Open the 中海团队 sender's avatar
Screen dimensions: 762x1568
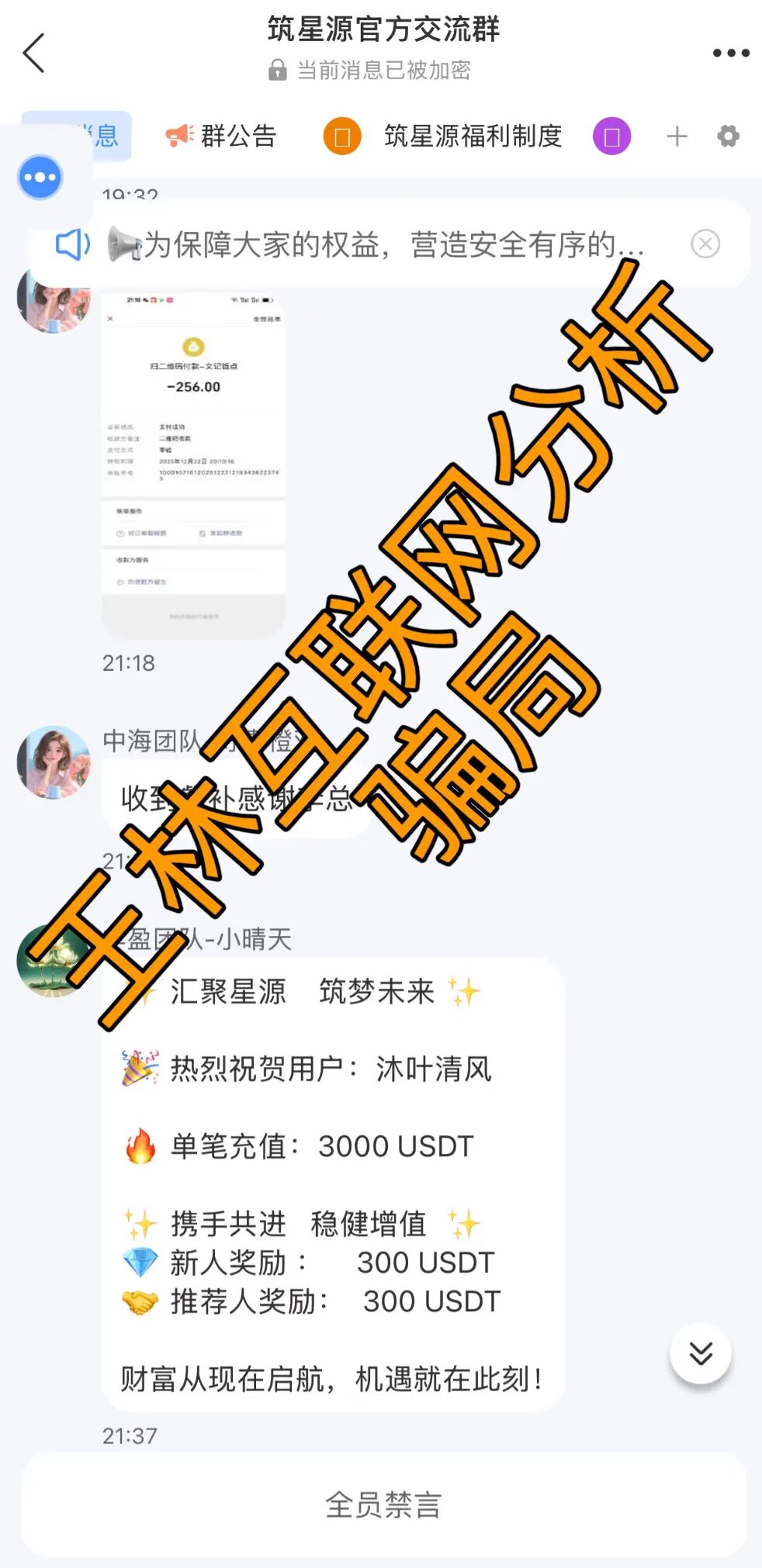[x=53, y=762]
